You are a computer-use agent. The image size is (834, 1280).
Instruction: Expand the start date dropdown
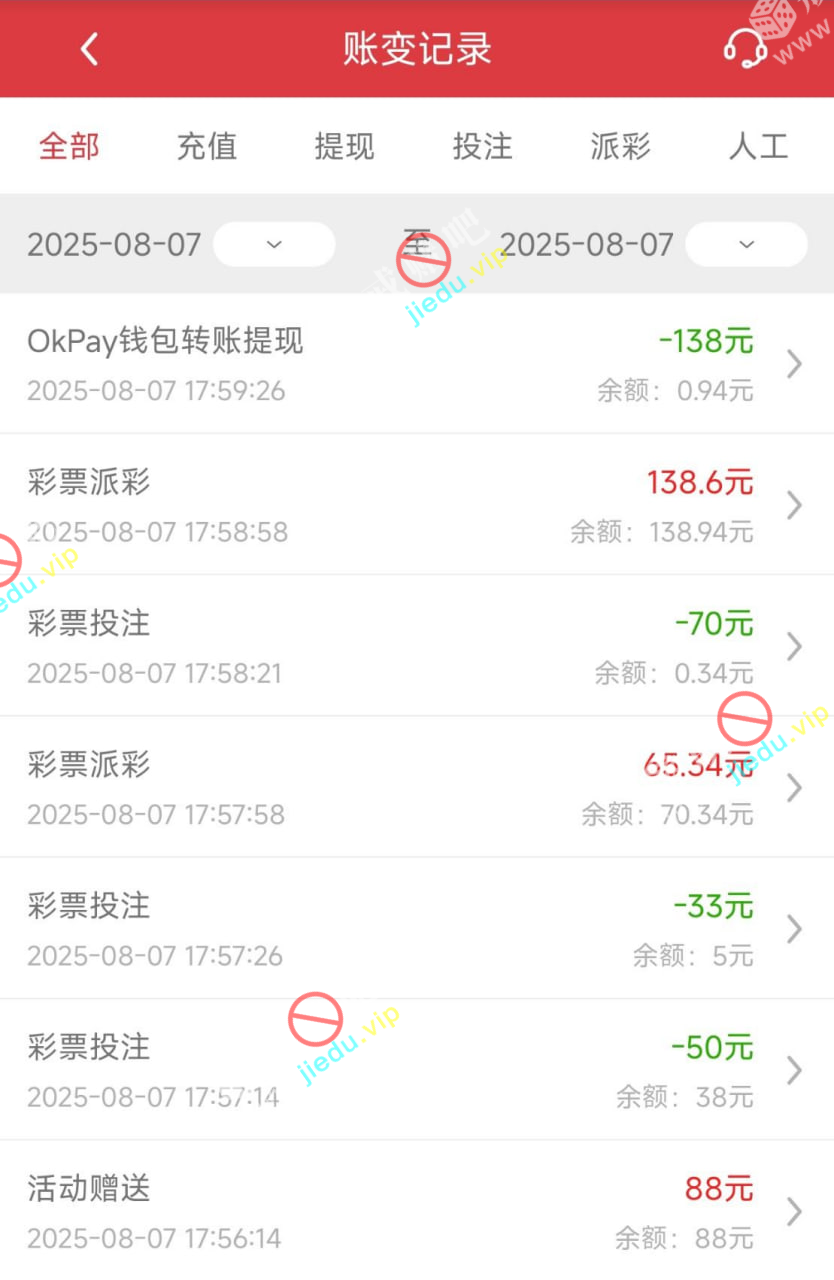click(x=274, y=245)
